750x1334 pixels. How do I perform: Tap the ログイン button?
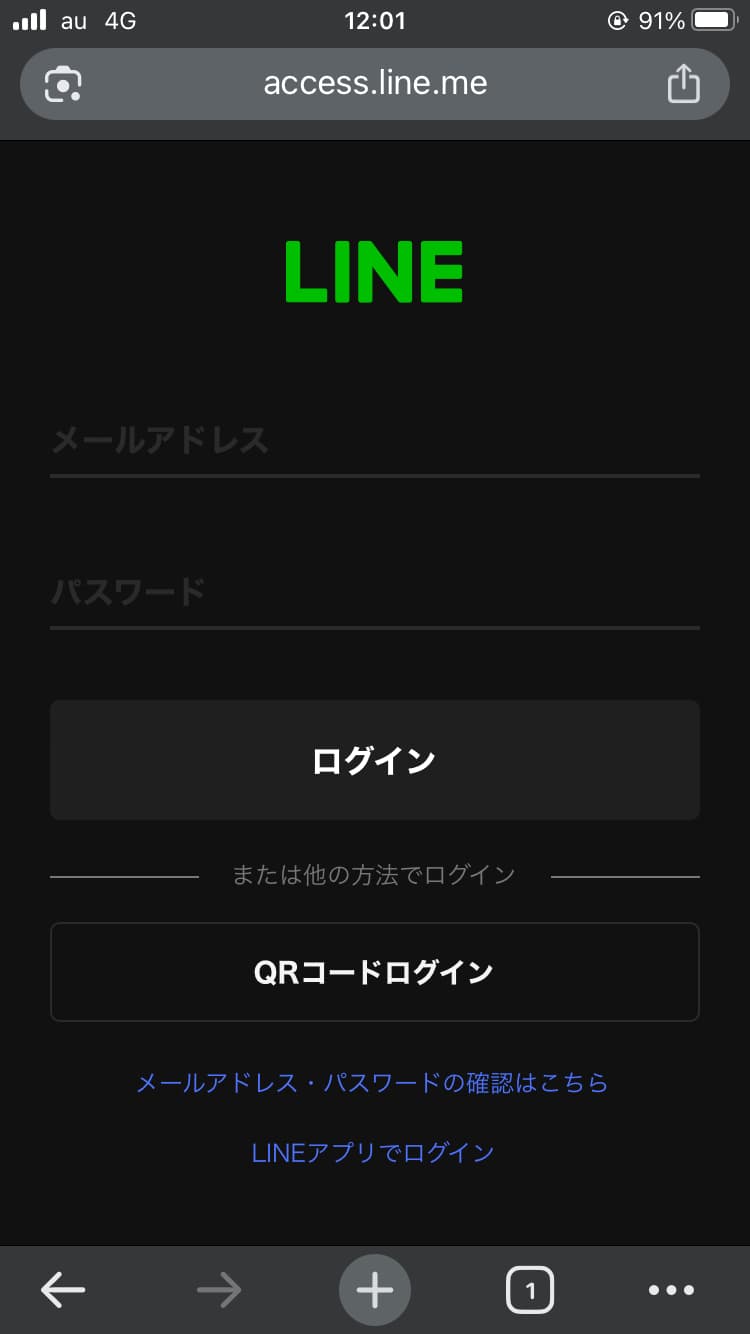[375, 760]
